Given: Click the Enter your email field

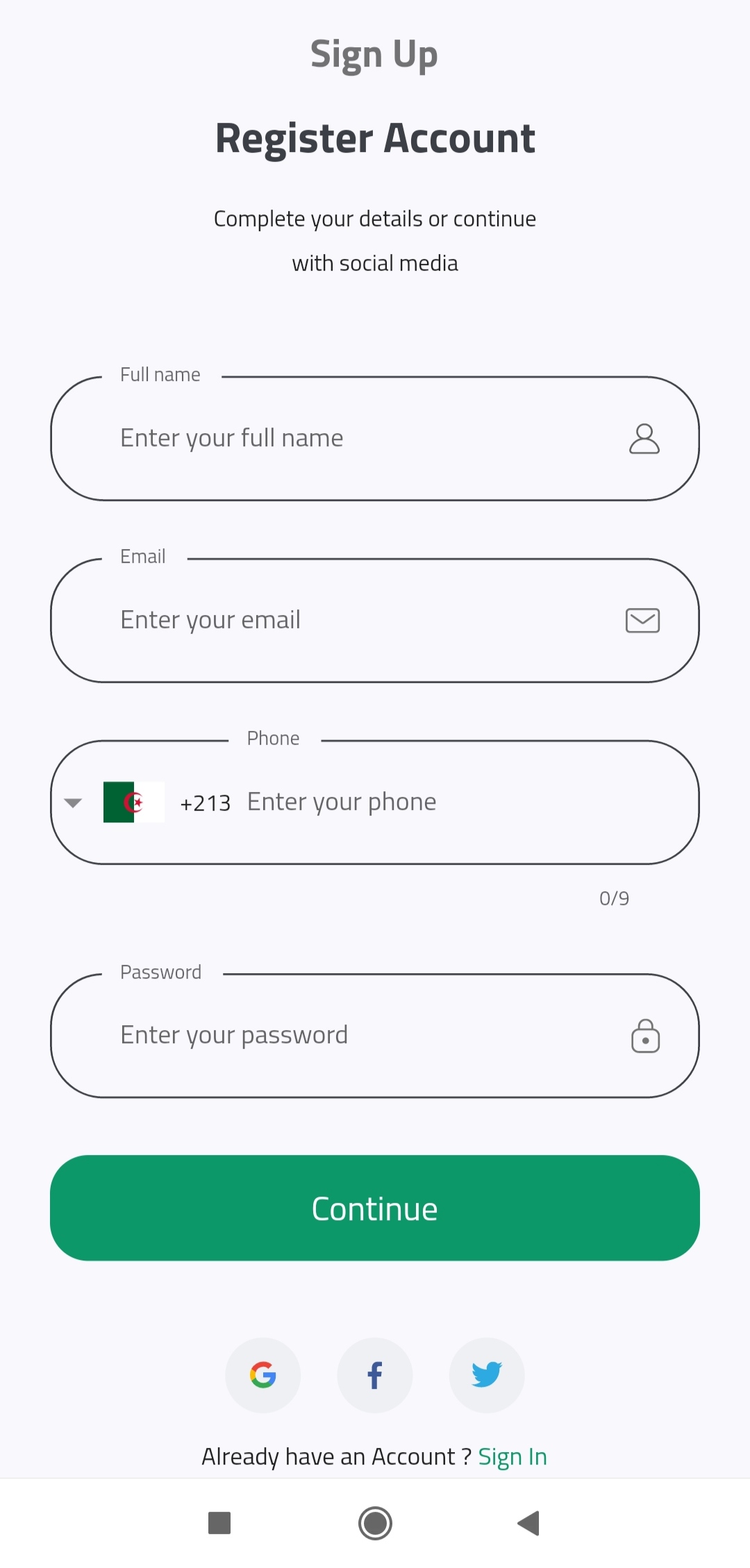Looking at the screenshot, I should [312, 619].
